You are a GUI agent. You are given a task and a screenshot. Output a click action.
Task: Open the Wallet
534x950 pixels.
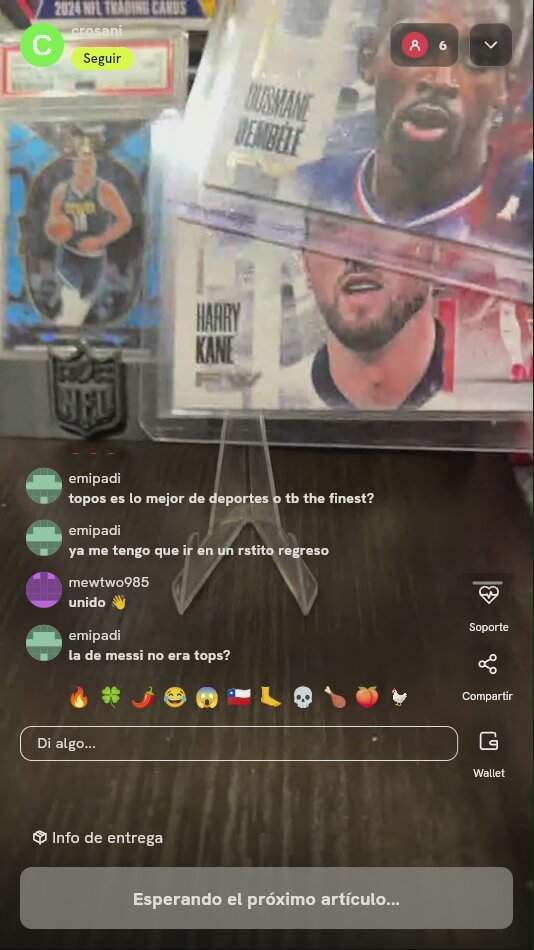489,754
